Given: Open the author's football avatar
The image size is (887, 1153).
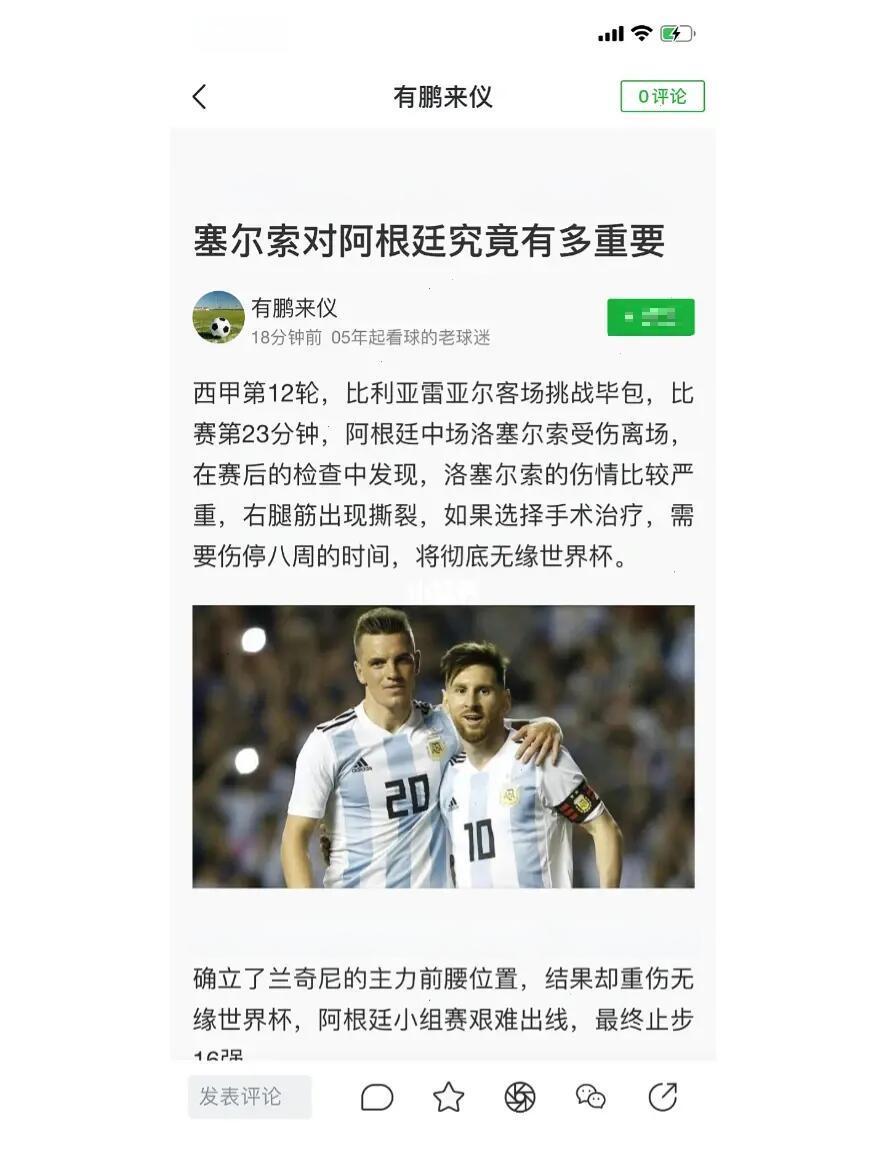Looking at the screenshot, I should (217, 316).
